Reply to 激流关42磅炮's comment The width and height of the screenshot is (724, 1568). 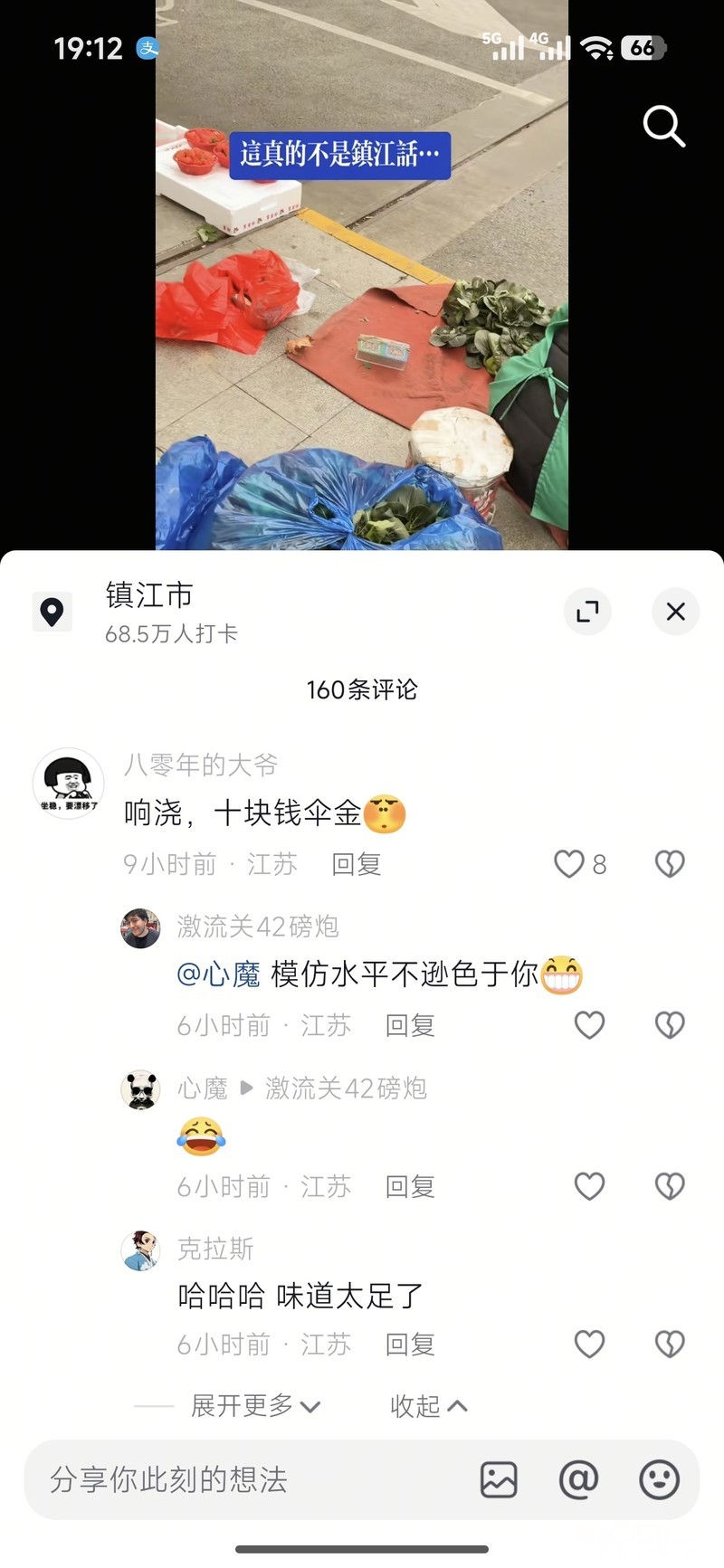pos(410,1025)
